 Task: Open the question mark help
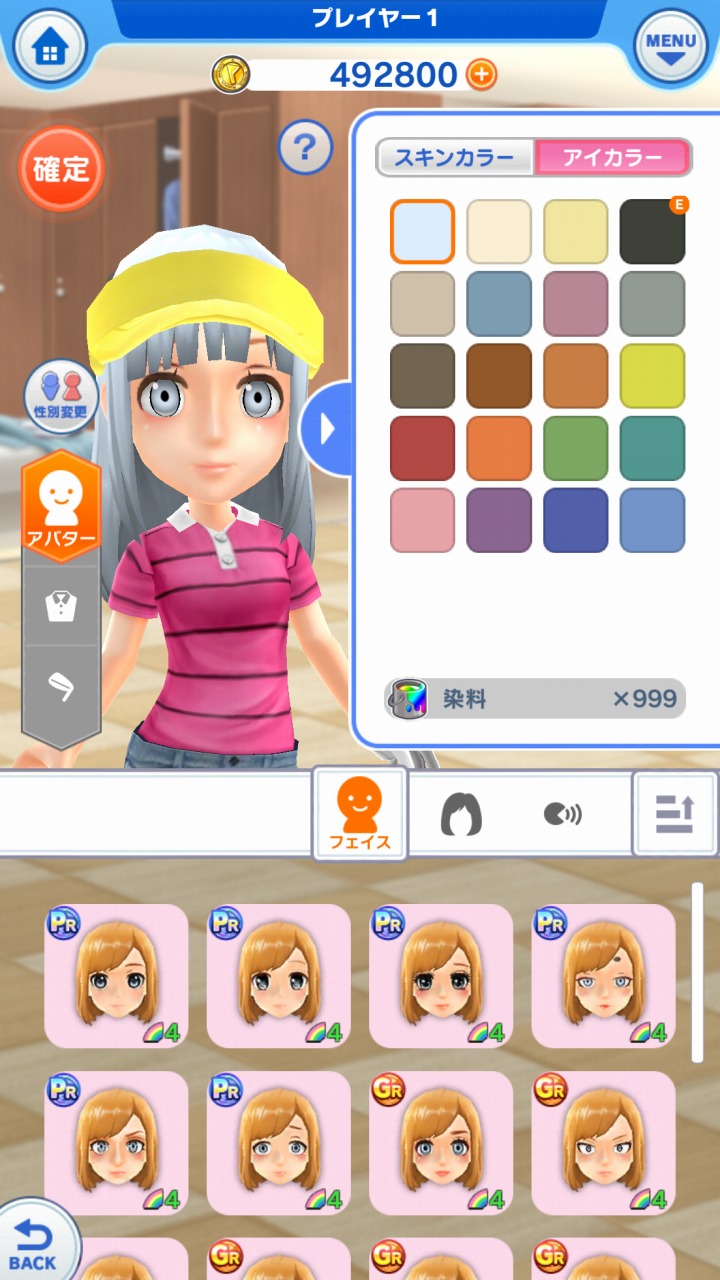pos(304,149)
